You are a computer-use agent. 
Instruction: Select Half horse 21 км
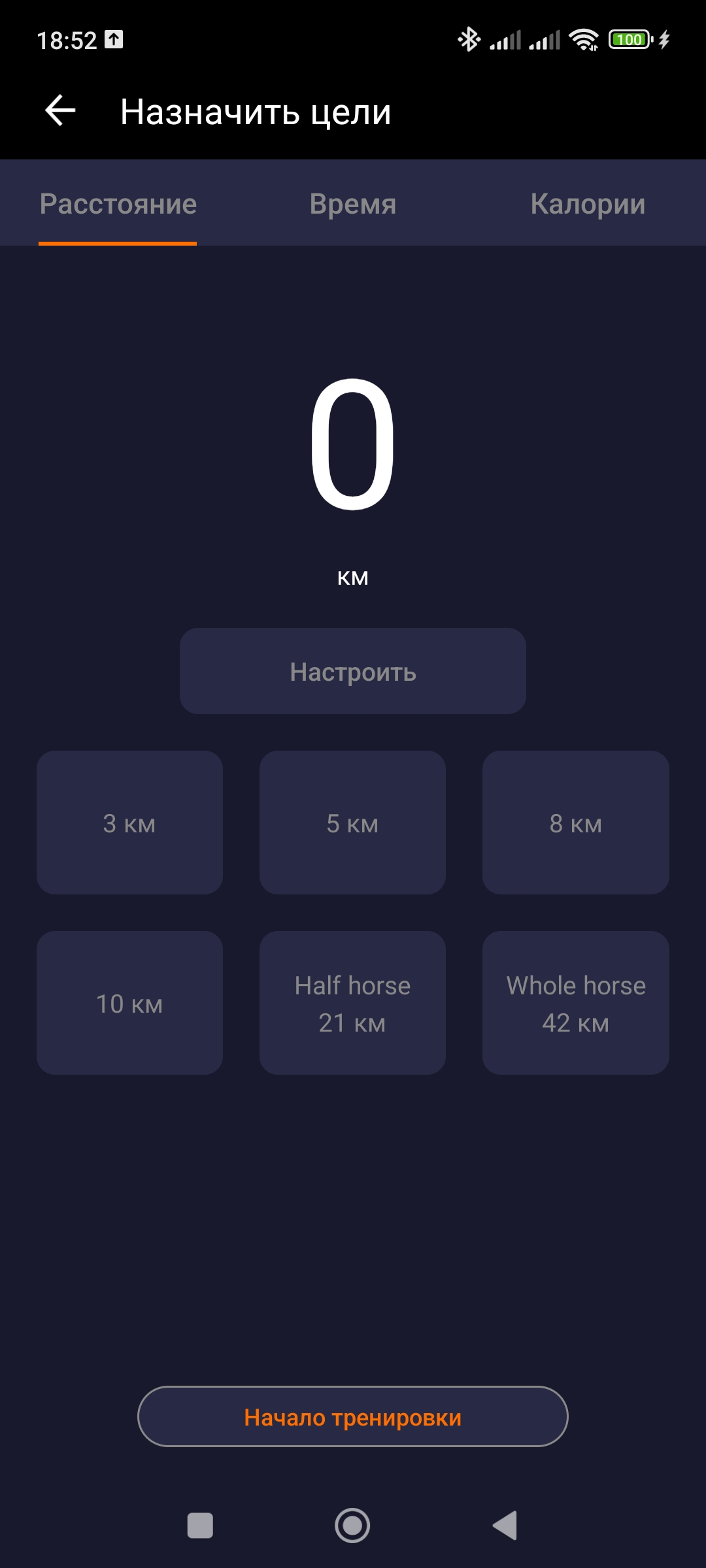[x=352, y=1003]
